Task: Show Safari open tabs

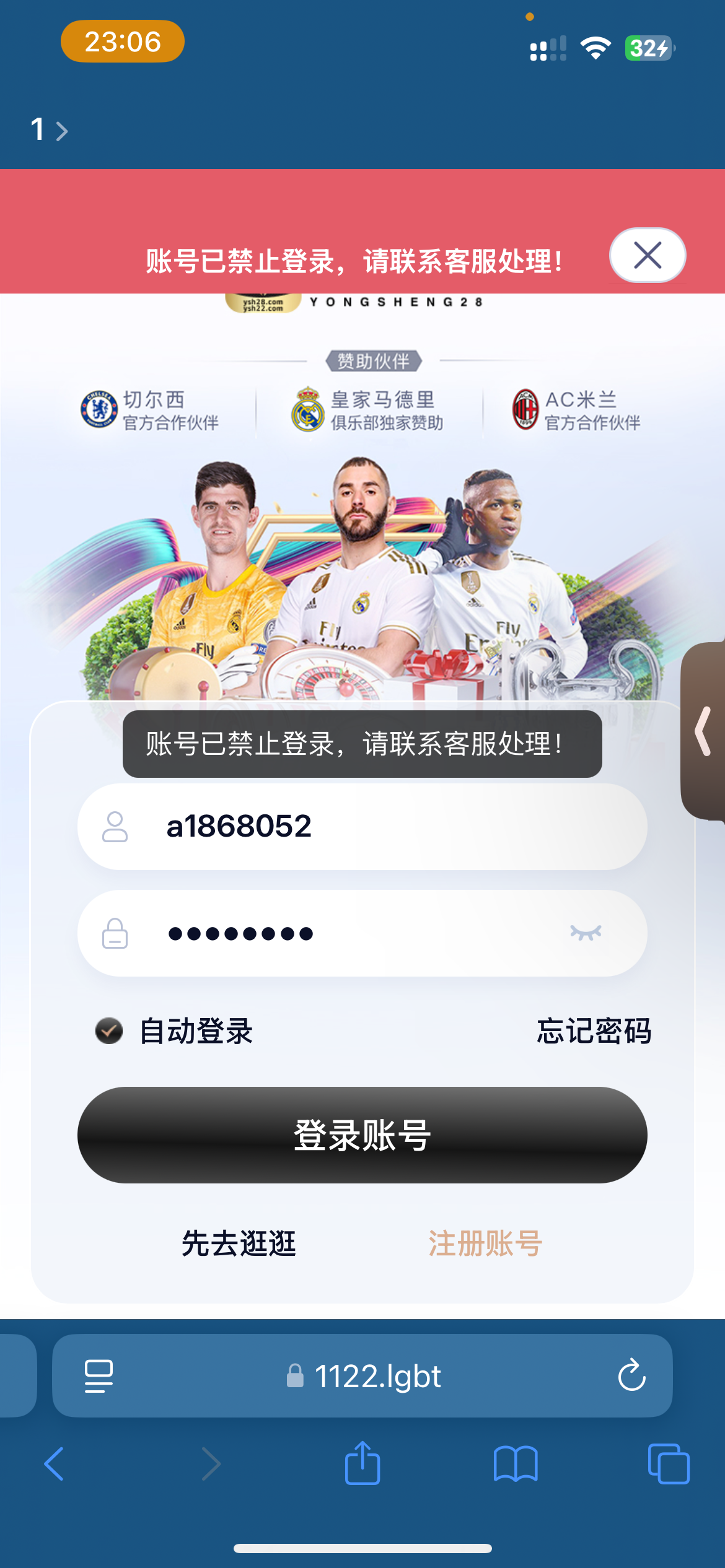Action: tap(668, 1464)
